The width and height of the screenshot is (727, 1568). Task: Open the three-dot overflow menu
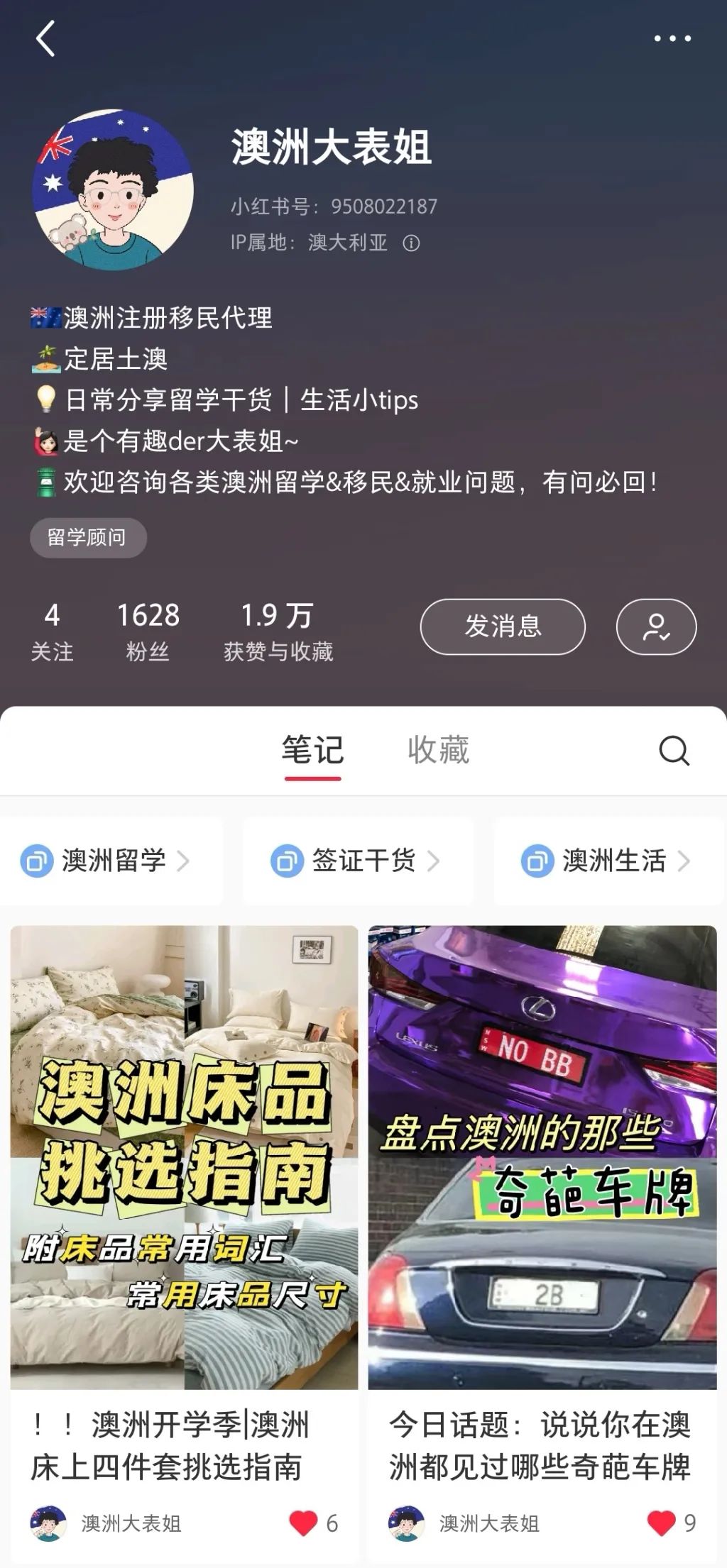672,38
